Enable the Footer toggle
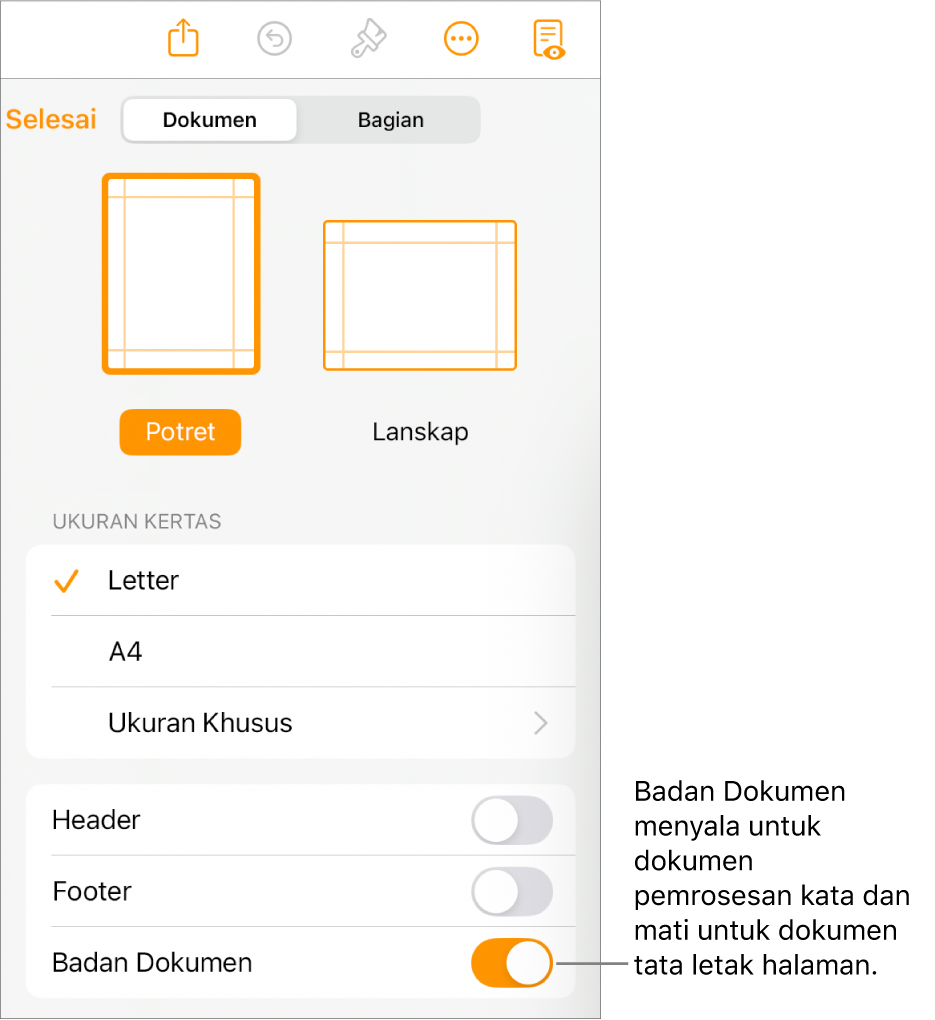 [x=511, y=892]
